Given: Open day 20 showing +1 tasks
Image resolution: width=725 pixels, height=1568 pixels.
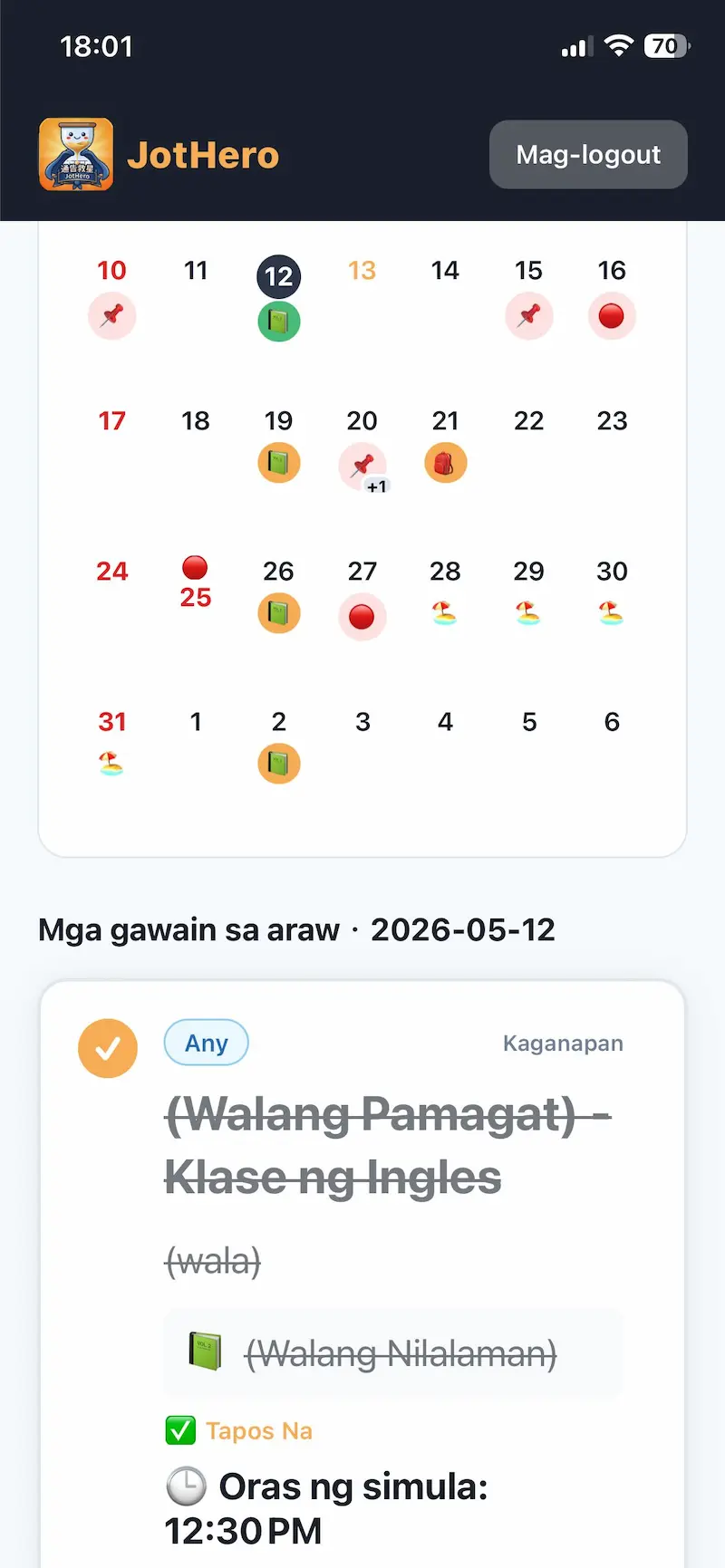Looking at the screenshot, I should (x=362, y=447).
